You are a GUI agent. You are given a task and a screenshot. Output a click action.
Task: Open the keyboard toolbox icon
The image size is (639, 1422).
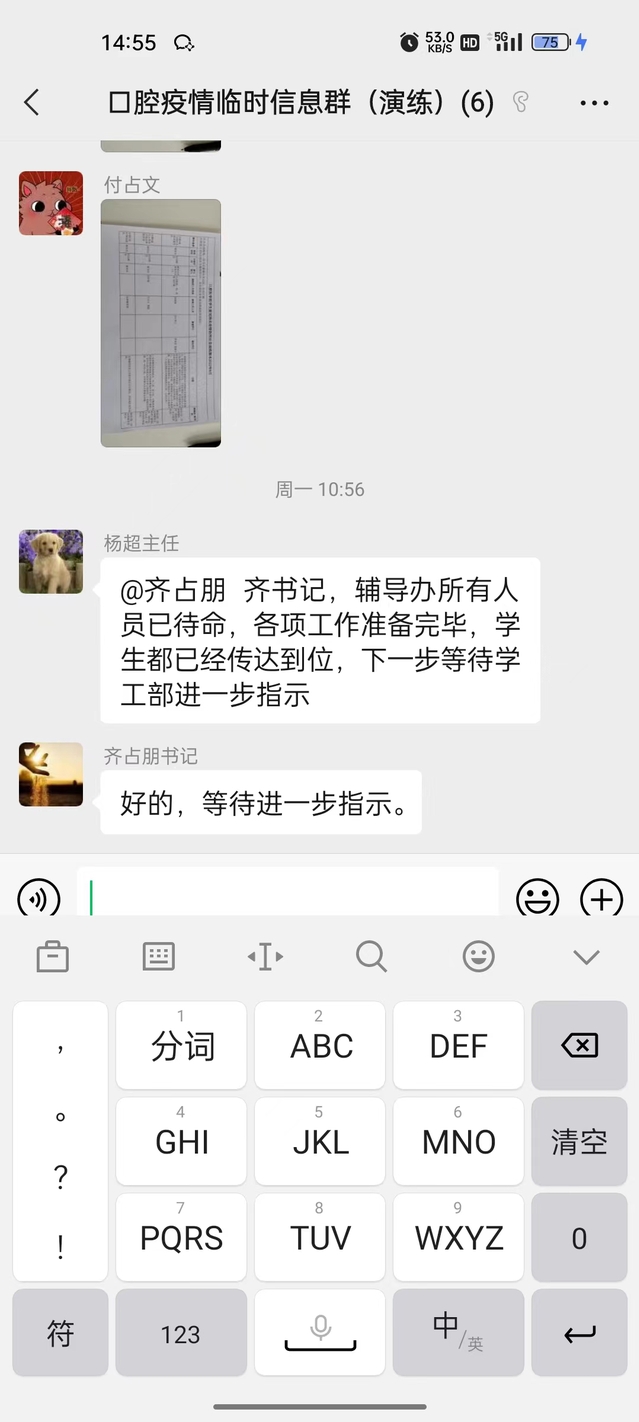click(x=52, y=957)
